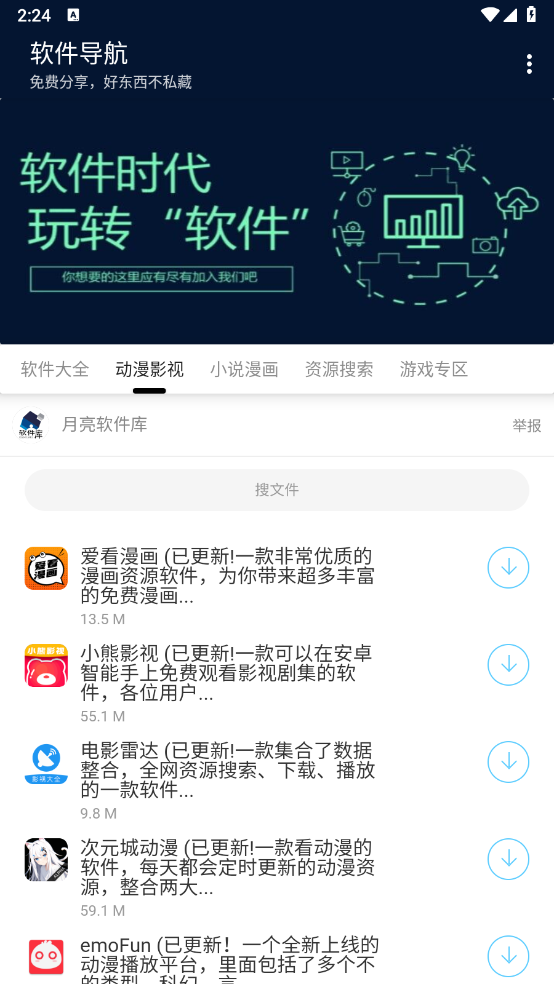Tap the 举报 report link
The width and height of the screenshot is (554, 984).
coord(526,426)
